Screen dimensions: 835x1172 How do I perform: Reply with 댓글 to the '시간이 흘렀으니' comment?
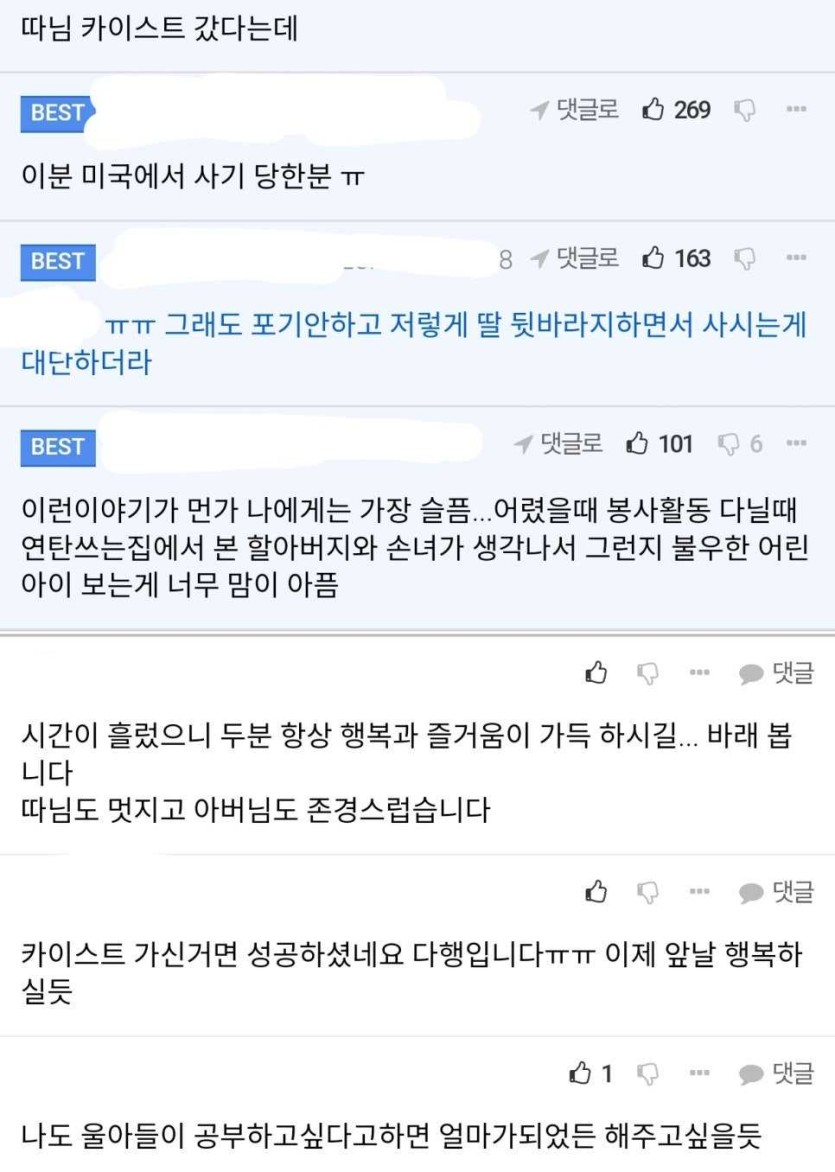click(776, 673)
